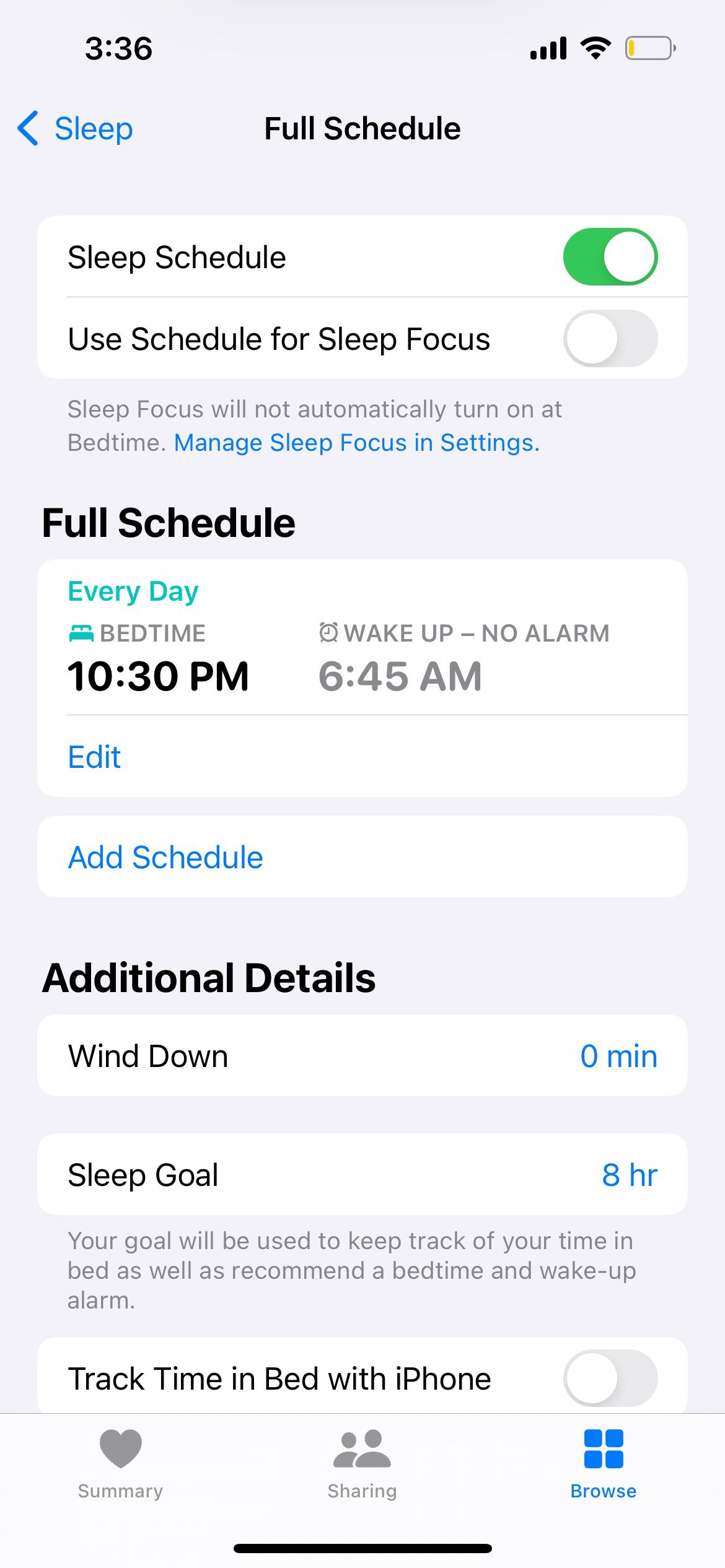Toggle Track Time in Bed with iPhone

(610, 1379)
